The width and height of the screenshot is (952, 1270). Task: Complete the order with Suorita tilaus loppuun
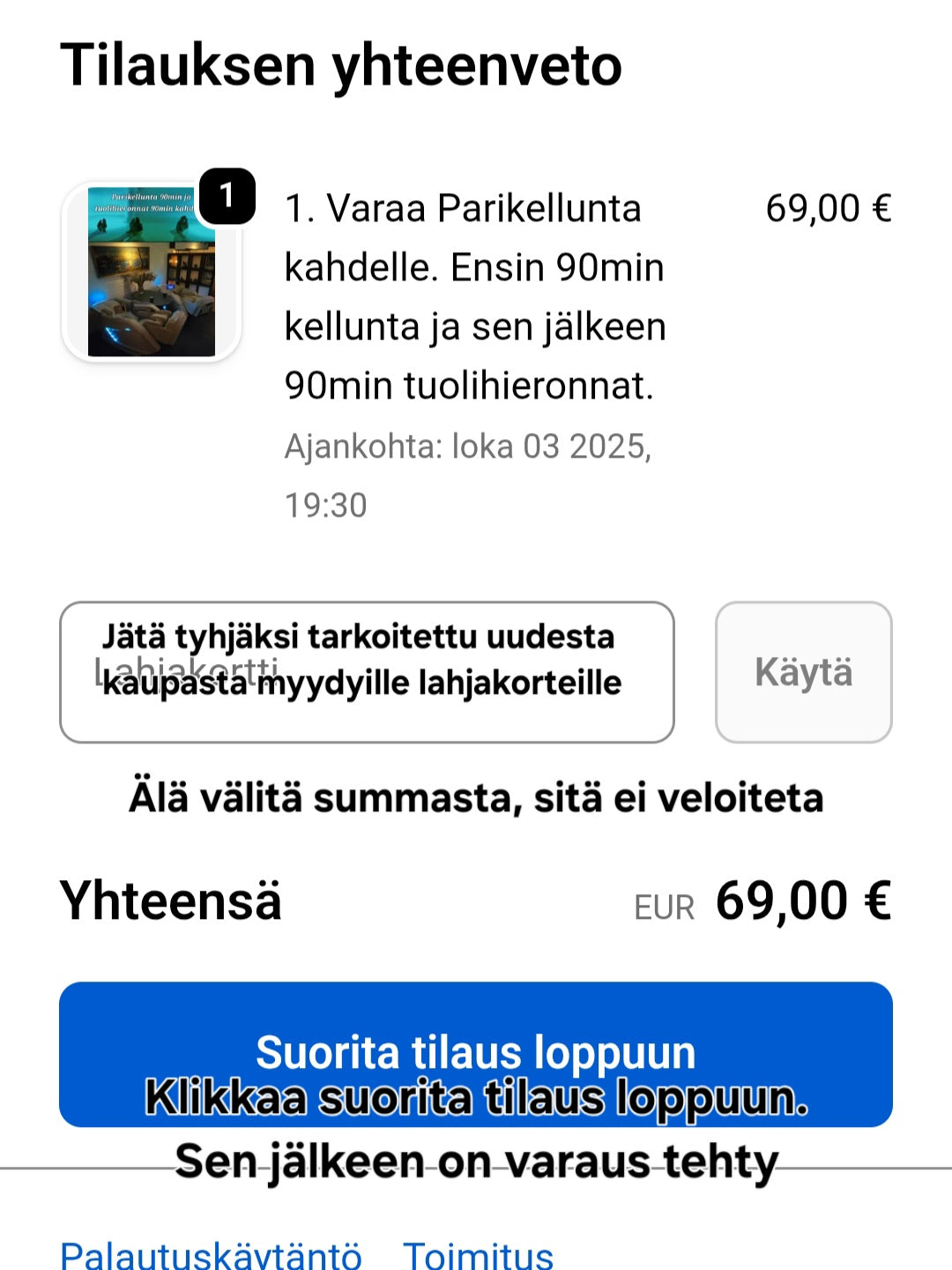475,1054
